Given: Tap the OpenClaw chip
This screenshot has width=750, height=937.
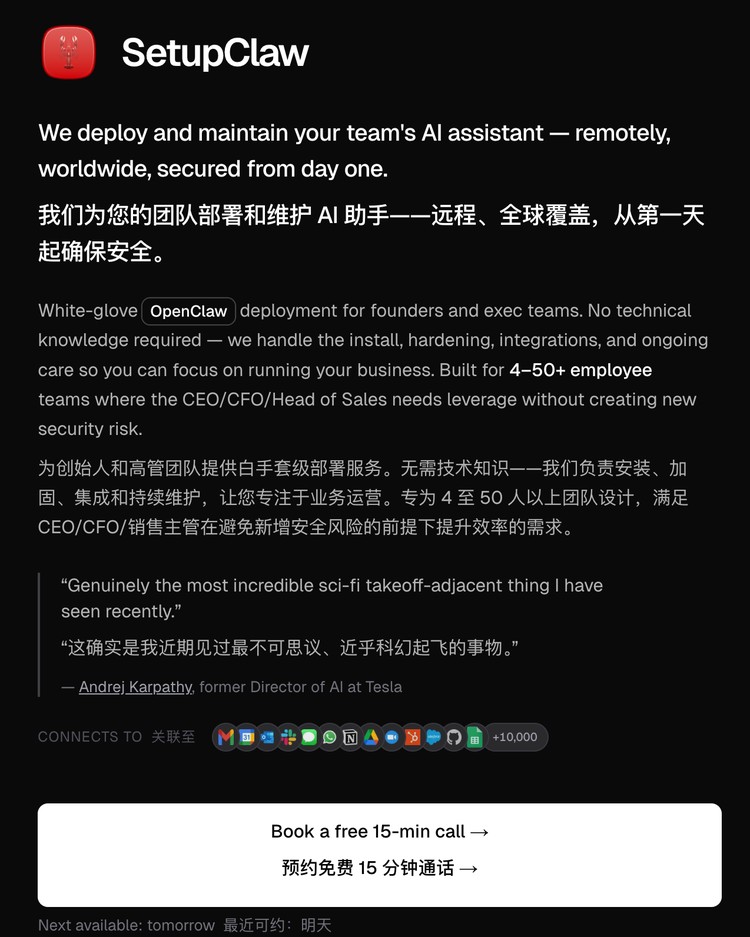Looking at the screenshot, I should coord(189,311).
